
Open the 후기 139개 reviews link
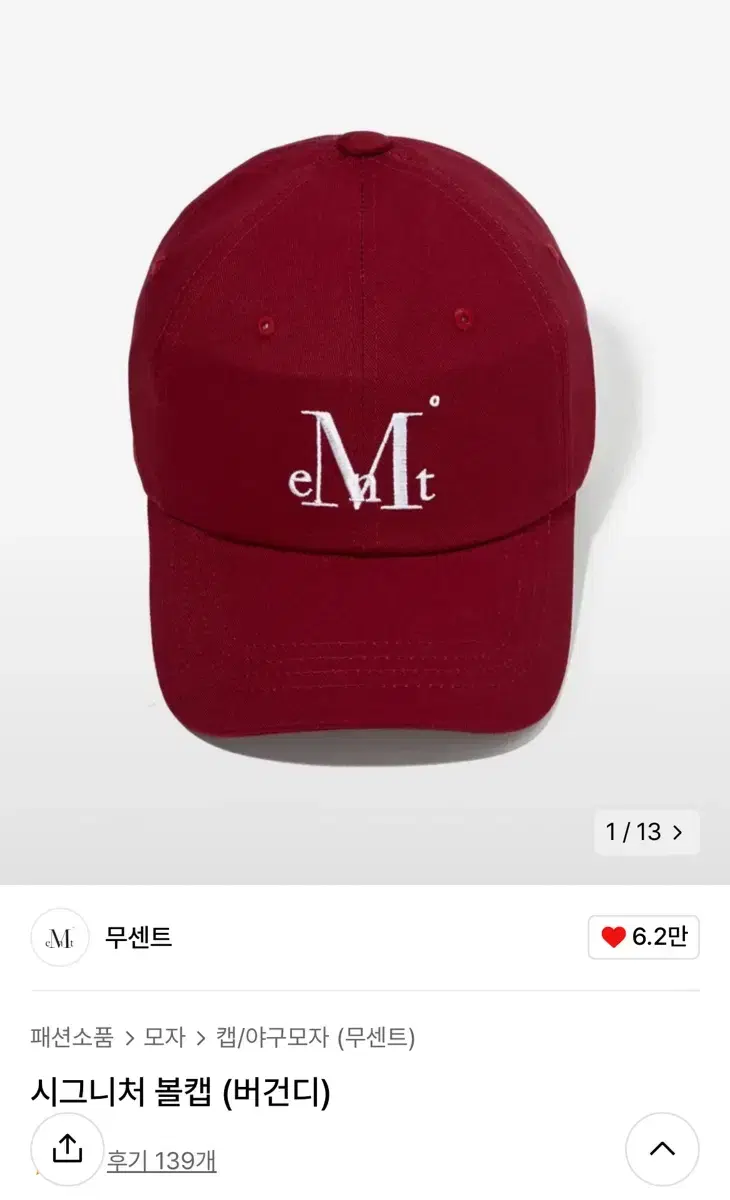[161, 1161]
